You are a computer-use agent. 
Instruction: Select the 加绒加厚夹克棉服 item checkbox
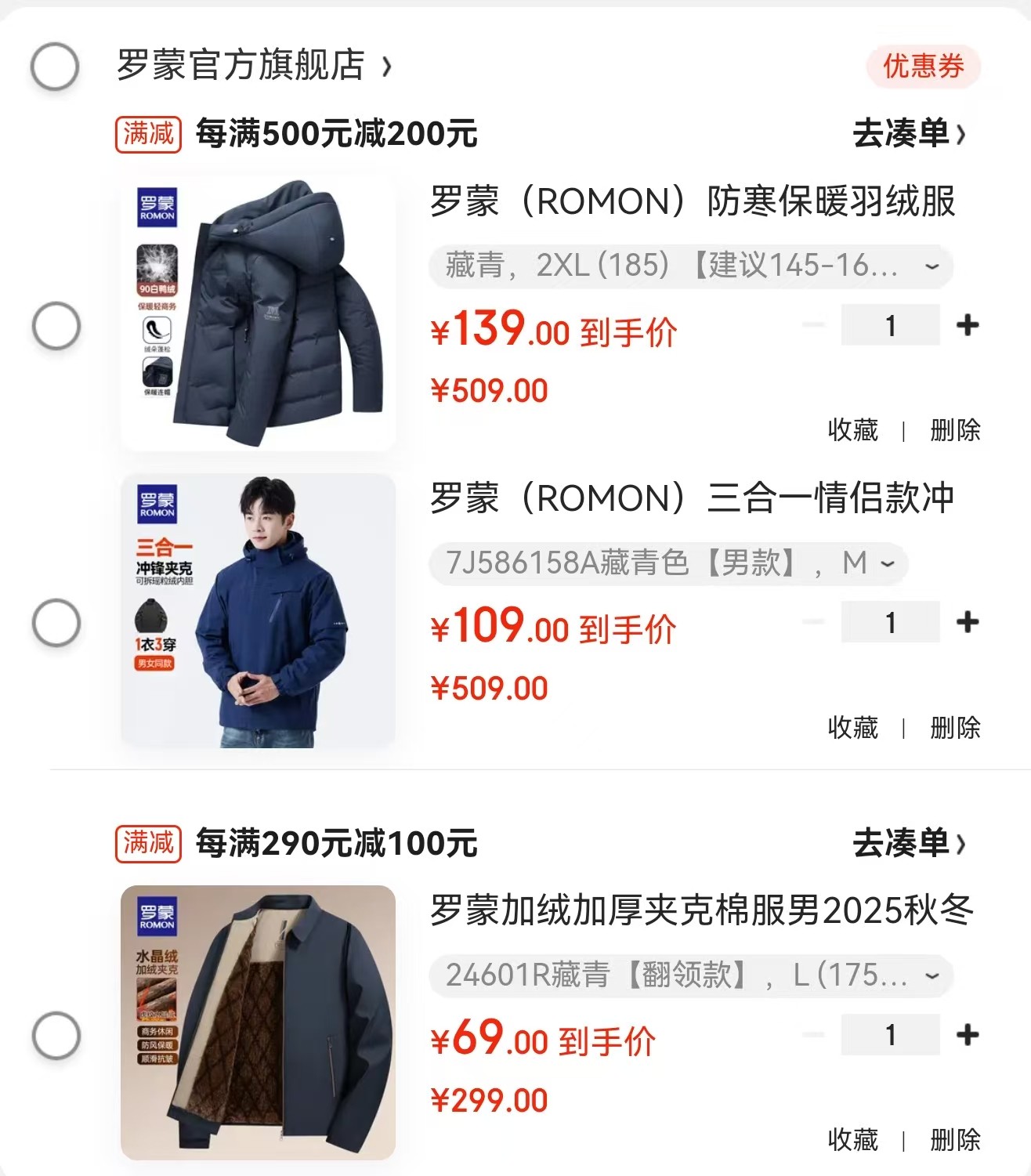point(56,1035)
